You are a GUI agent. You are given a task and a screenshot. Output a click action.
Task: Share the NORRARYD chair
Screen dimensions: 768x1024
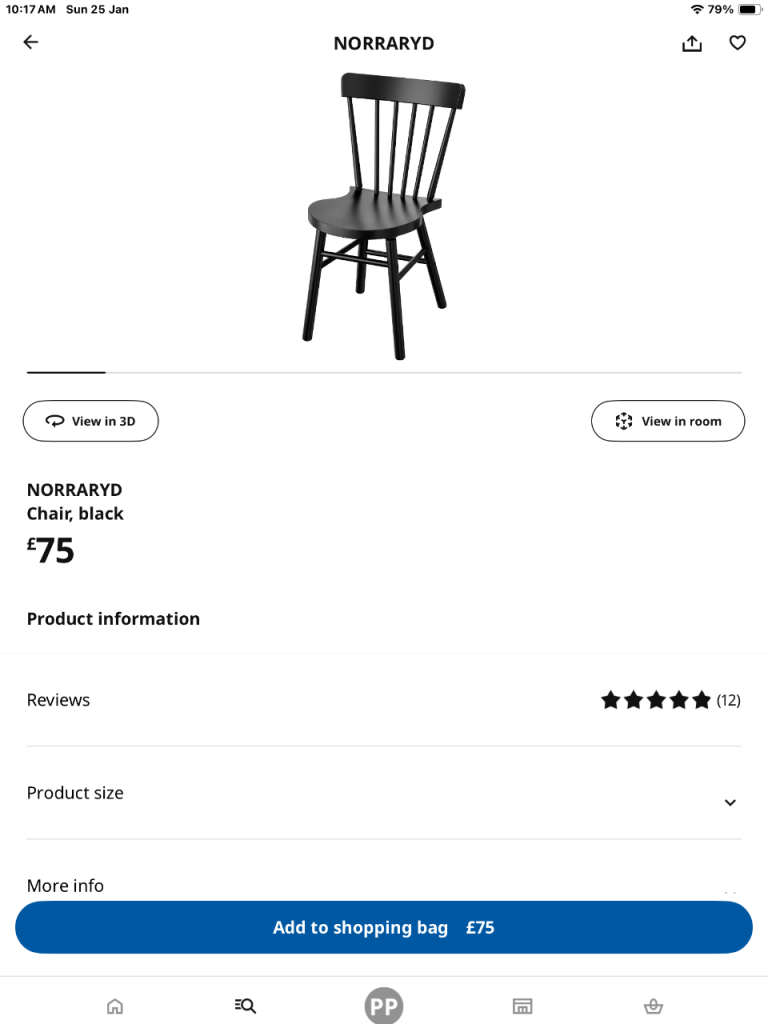coord(692,43)
